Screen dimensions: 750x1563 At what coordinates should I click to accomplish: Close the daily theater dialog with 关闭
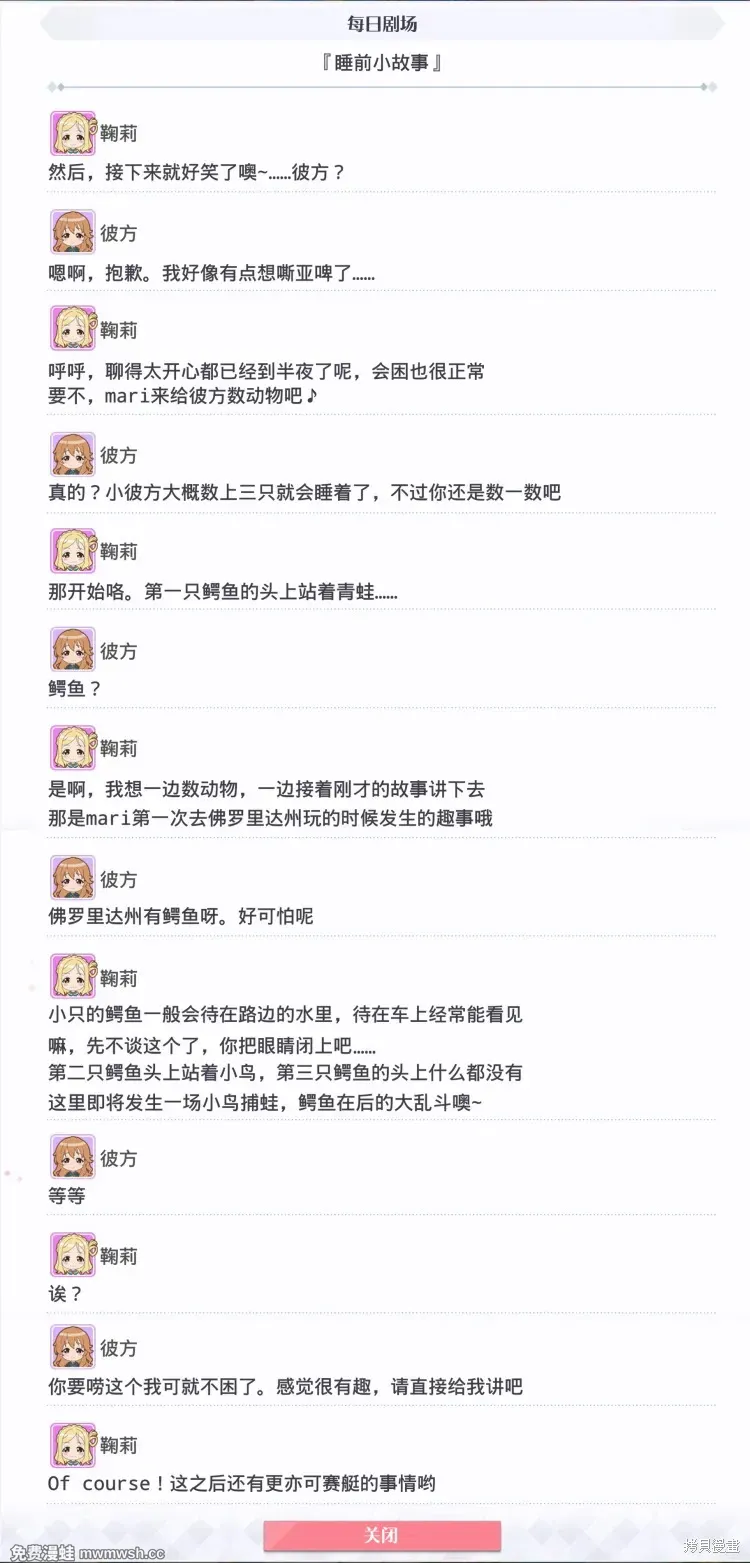[382, 1535]
